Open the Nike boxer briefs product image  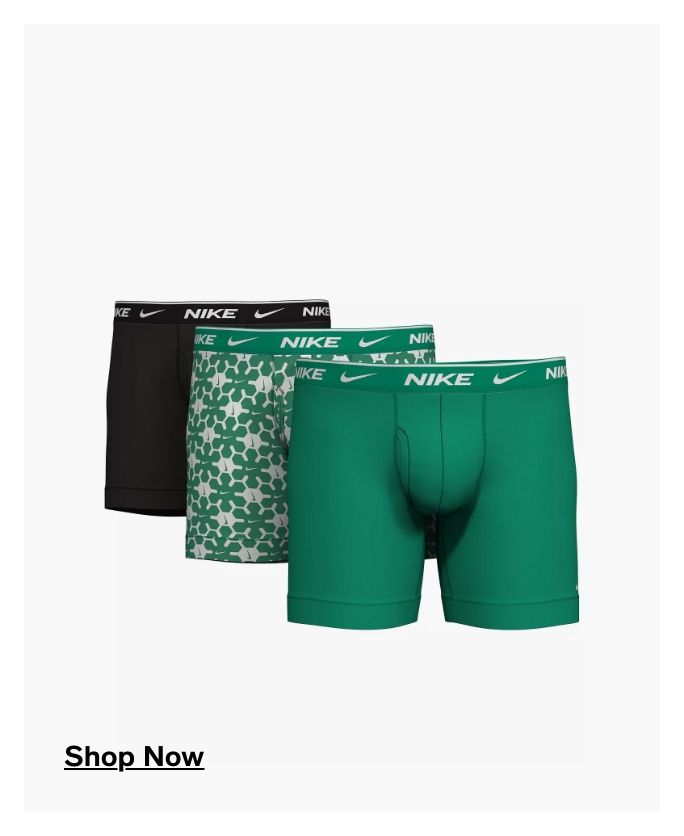point(342,462)
